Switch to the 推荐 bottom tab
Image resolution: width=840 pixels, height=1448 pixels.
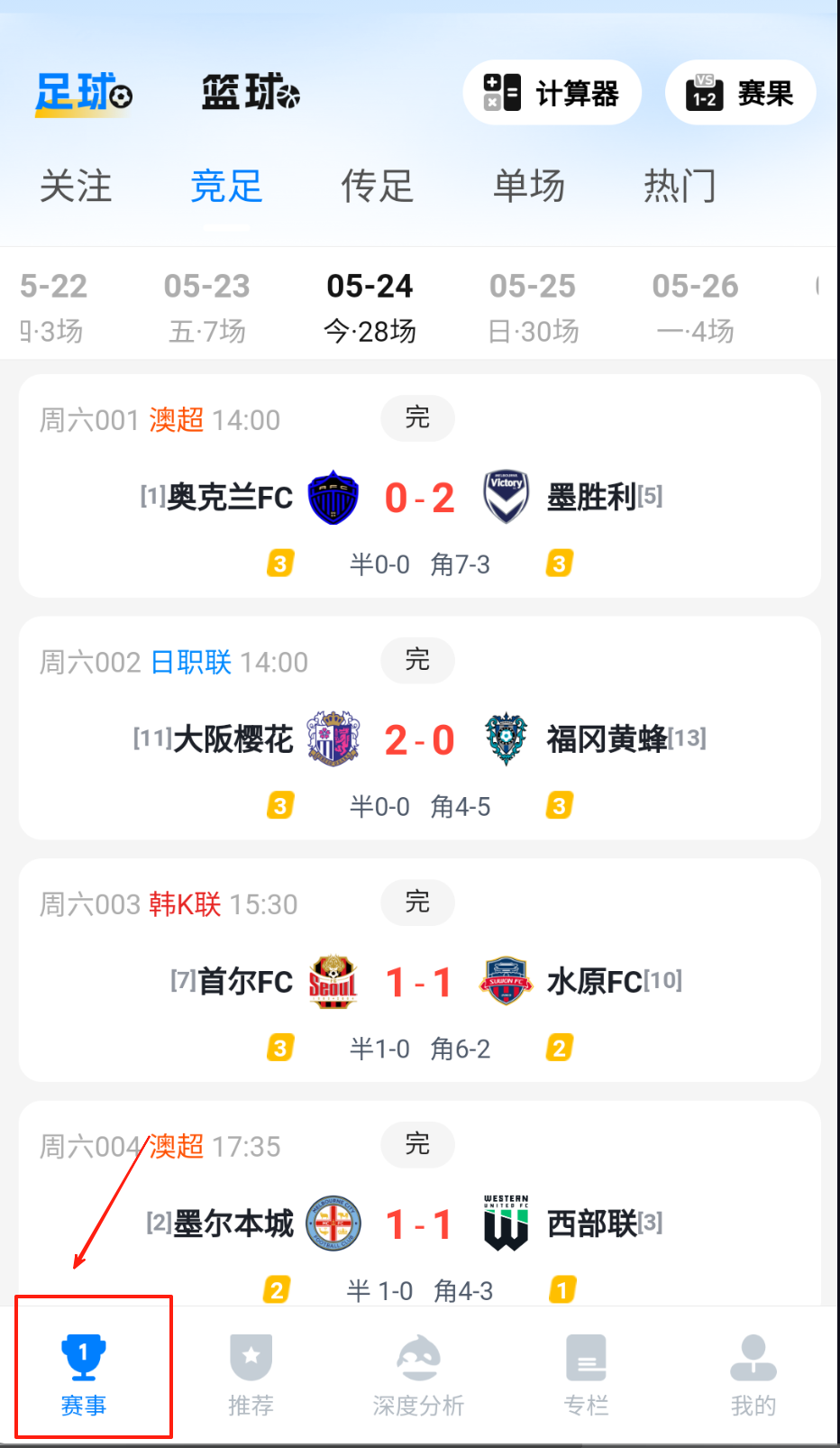point(251,1375)
